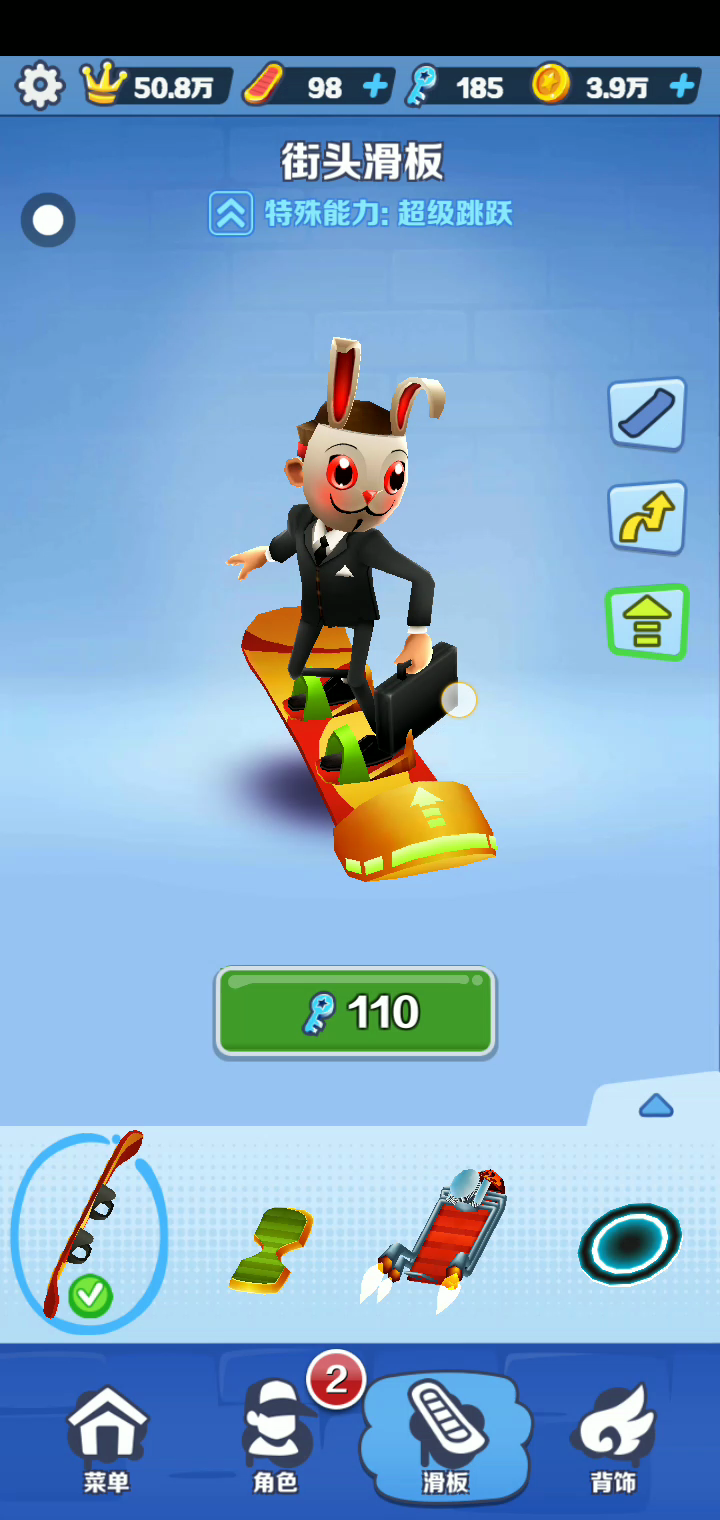The height and width of the screenshot is (1520, 720).
Task: Open the 背饰 tab
Action: 613,1440
